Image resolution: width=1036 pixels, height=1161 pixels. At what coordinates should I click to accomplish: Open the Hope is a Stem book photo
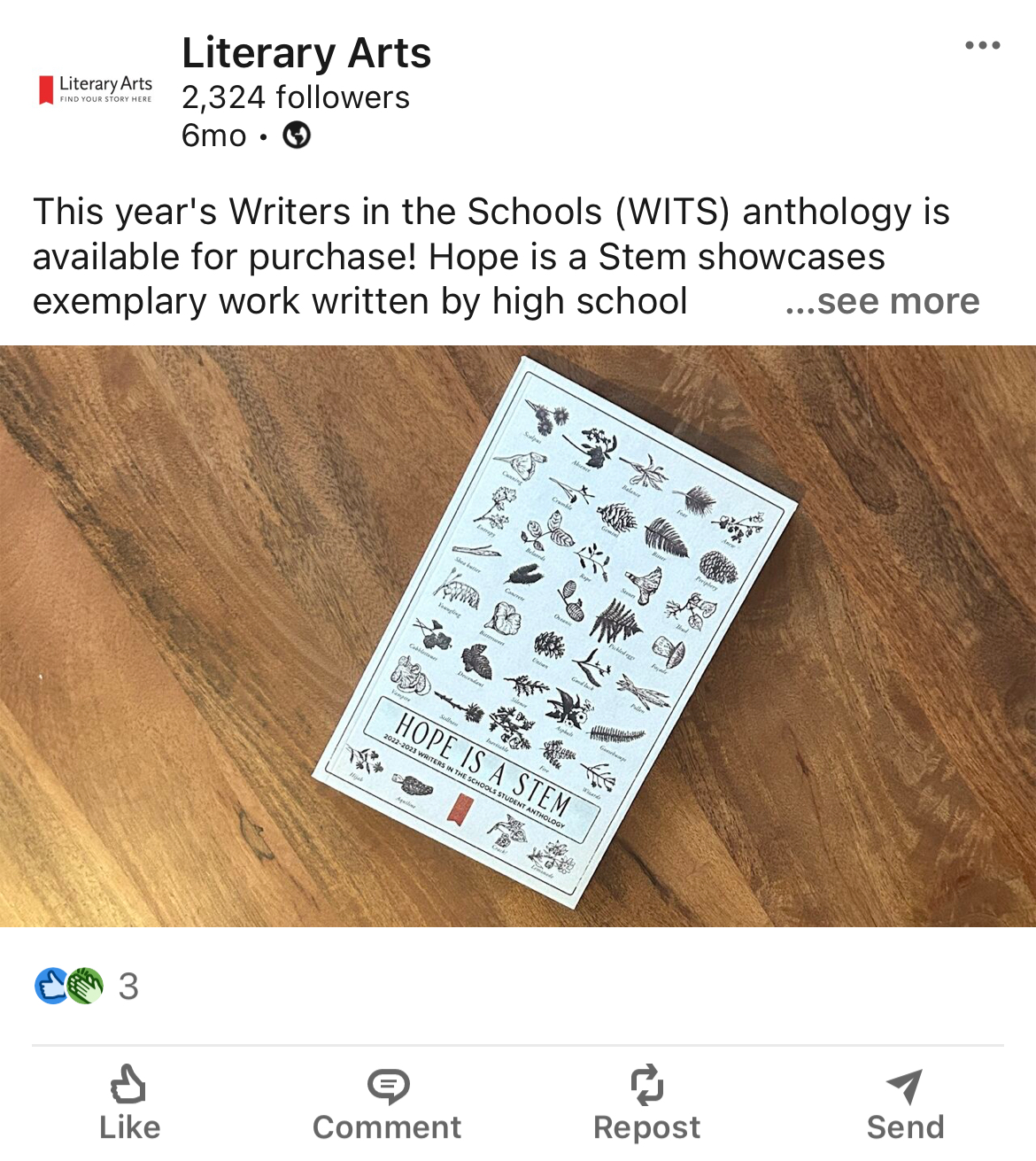pyautogui.click(x=518, y=636)
